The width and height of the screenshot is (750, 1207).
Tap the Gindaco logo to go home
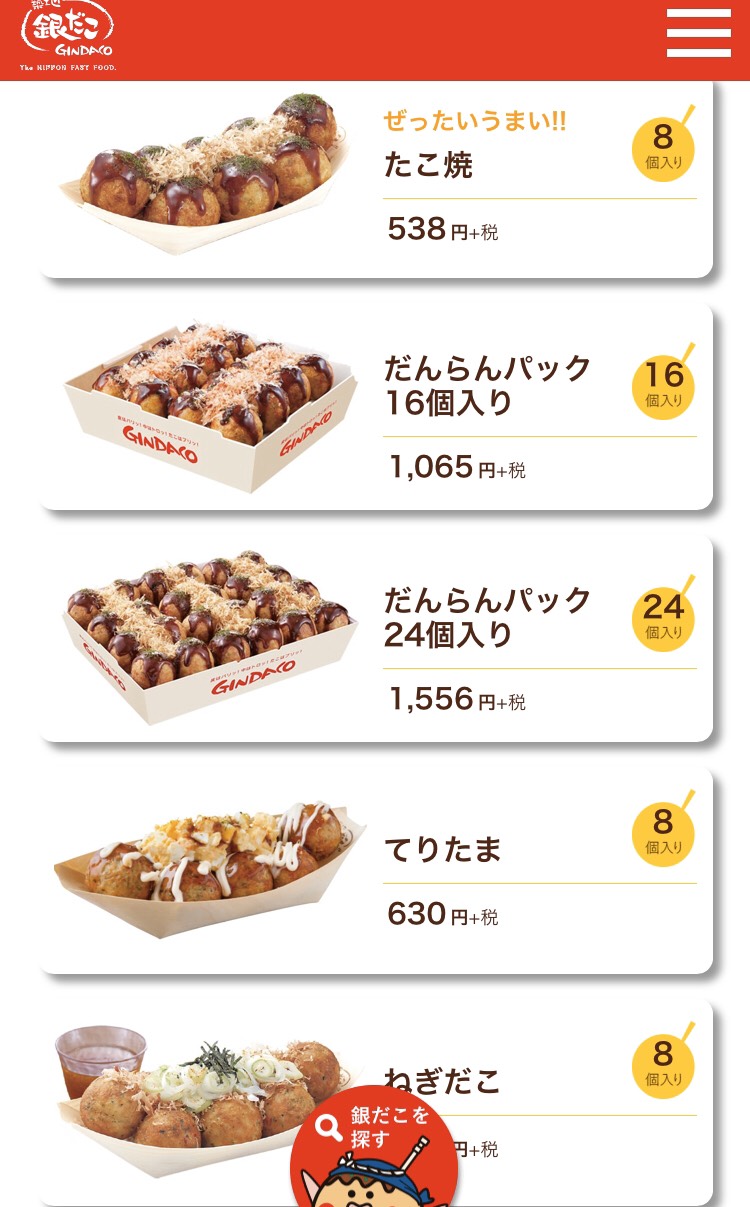click(x=68, y=37)
